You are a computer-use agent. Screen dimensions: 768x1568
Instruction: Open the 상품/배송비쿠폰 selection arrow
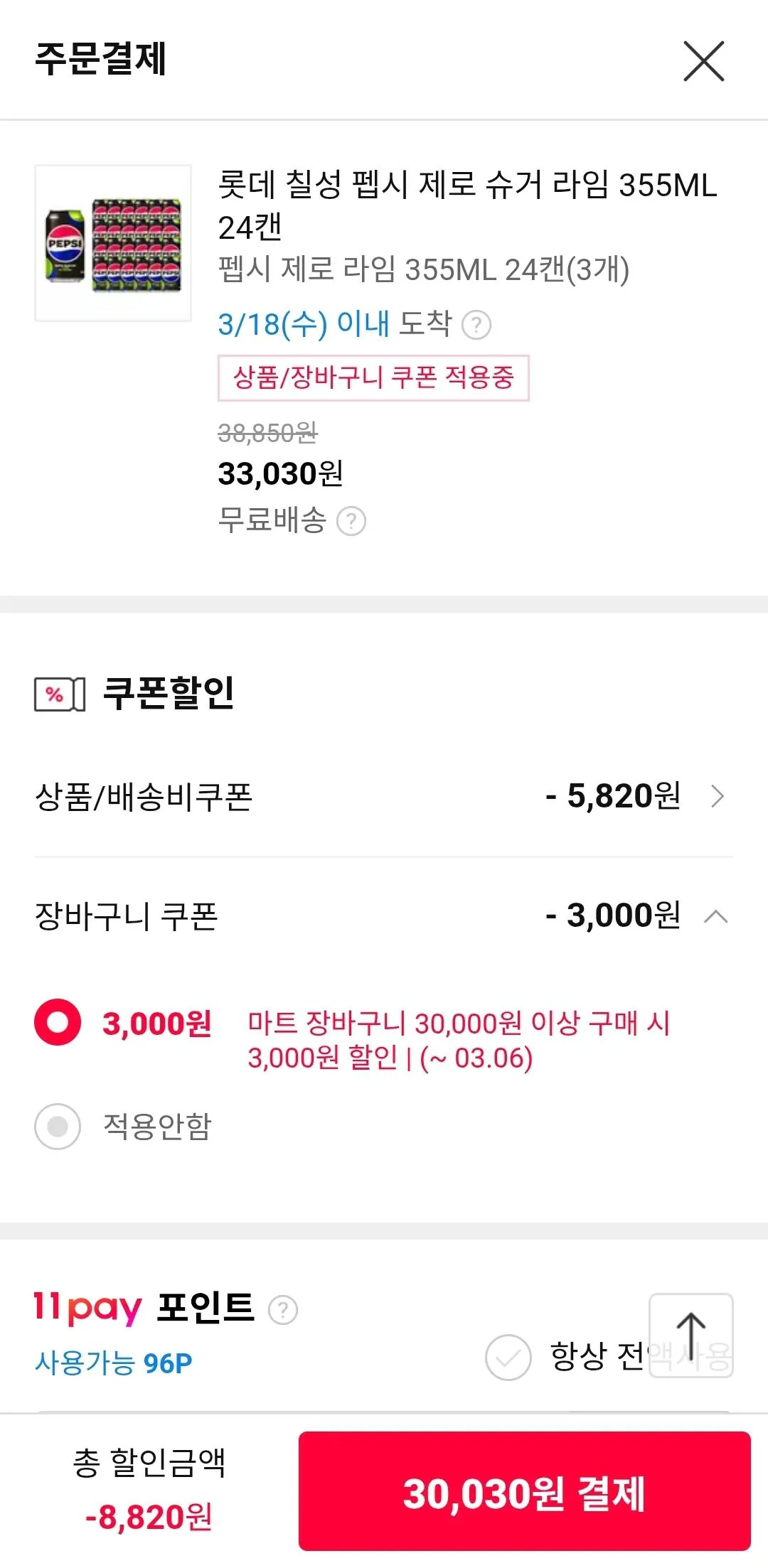[x=720, y=796]
